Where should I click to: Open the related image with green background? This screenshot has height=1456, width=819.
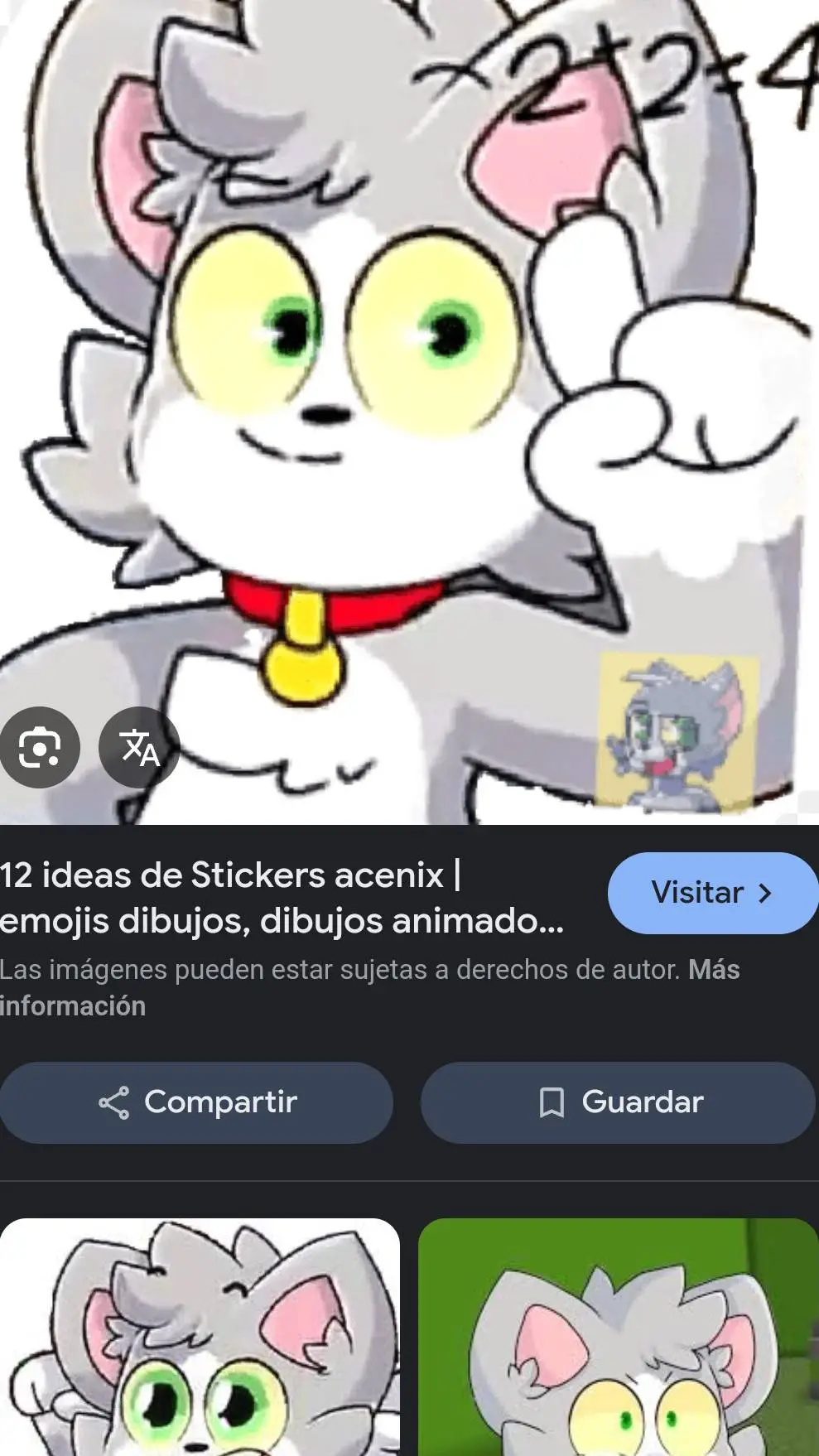[619, 1337]
